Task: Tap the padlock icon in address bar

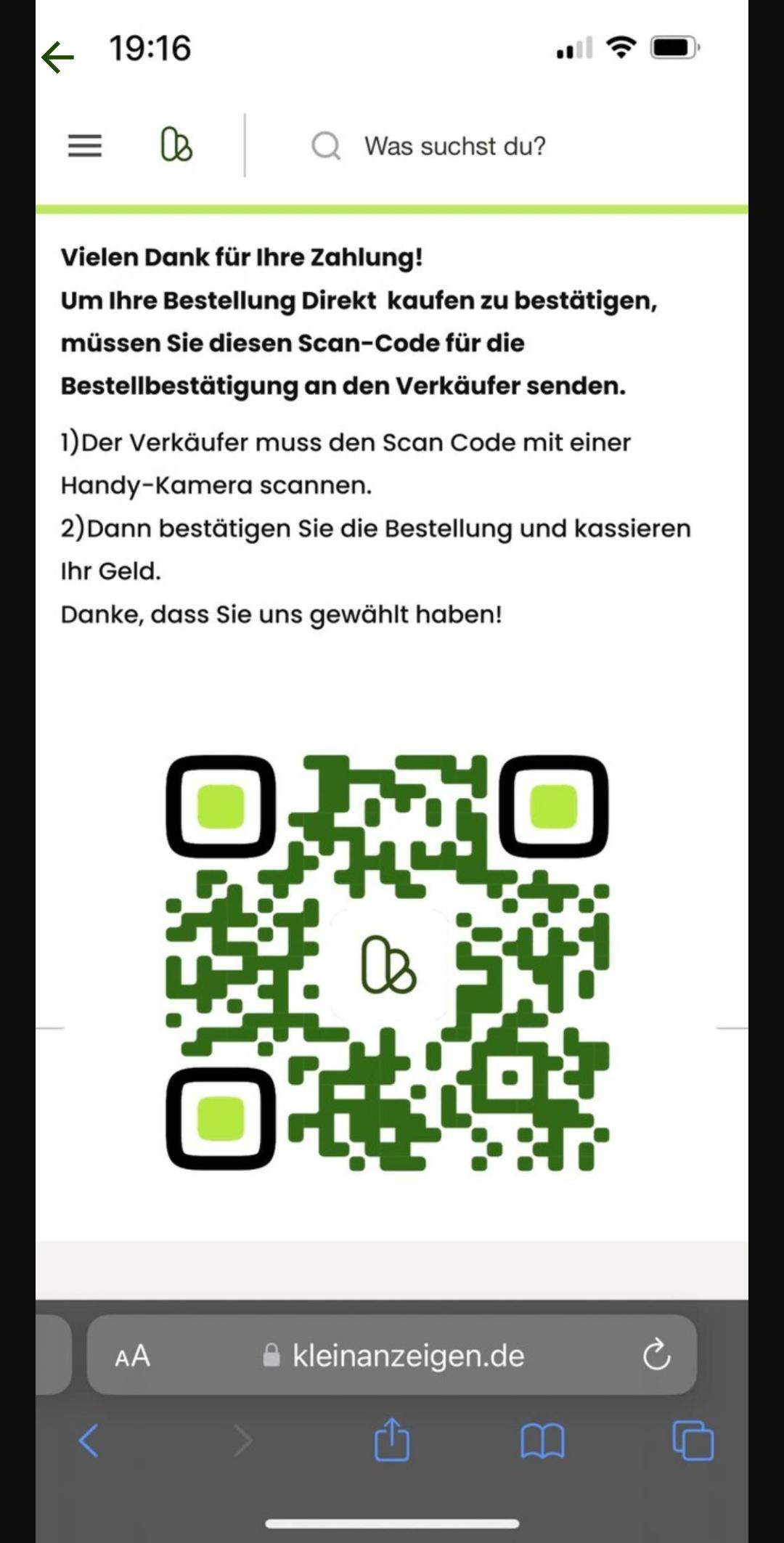Action: [x=273, y=1356]
